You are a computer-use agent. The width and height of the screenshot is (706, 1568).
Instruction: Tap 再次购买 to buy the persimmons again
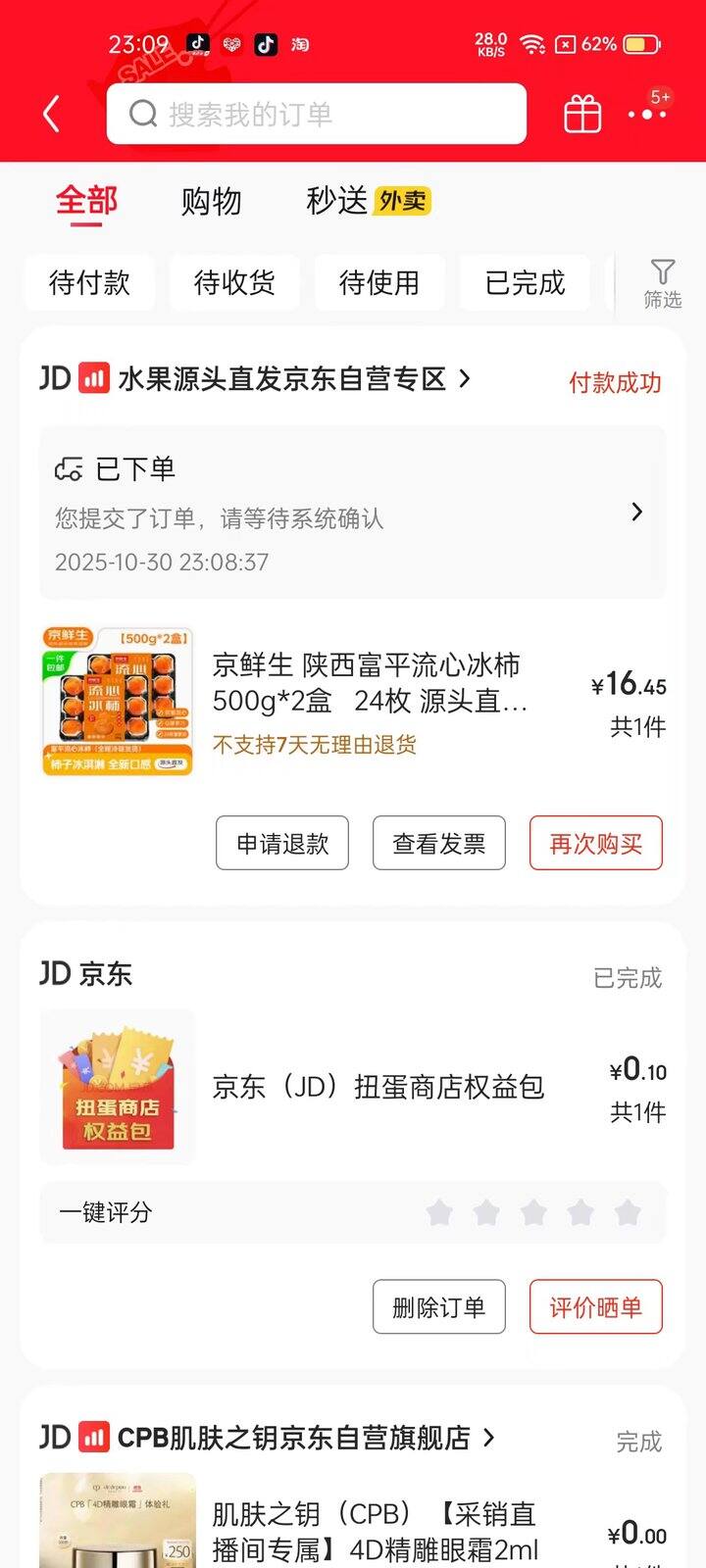pyautogui.click(x=596, y=843)
